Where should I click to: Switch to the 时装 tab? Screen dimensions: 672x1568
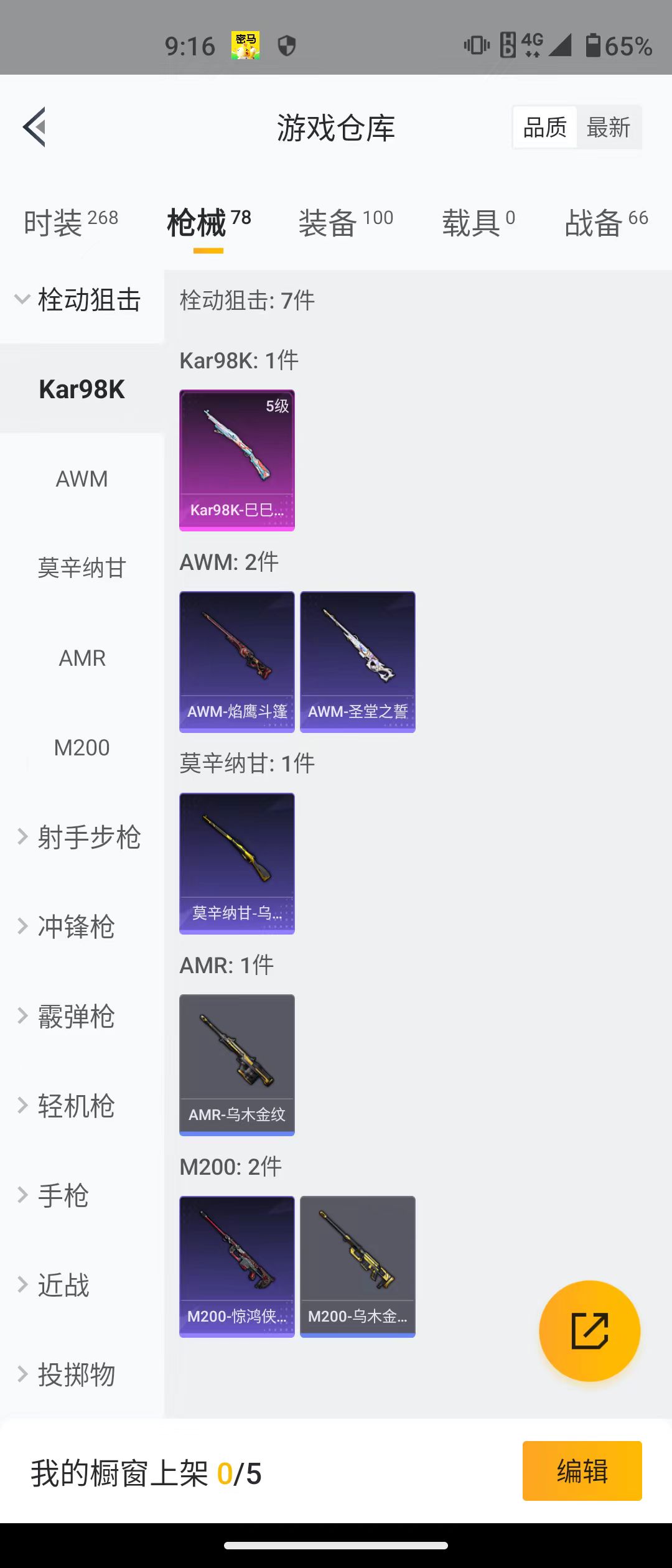pyautogui.click(x=70, y=222)
